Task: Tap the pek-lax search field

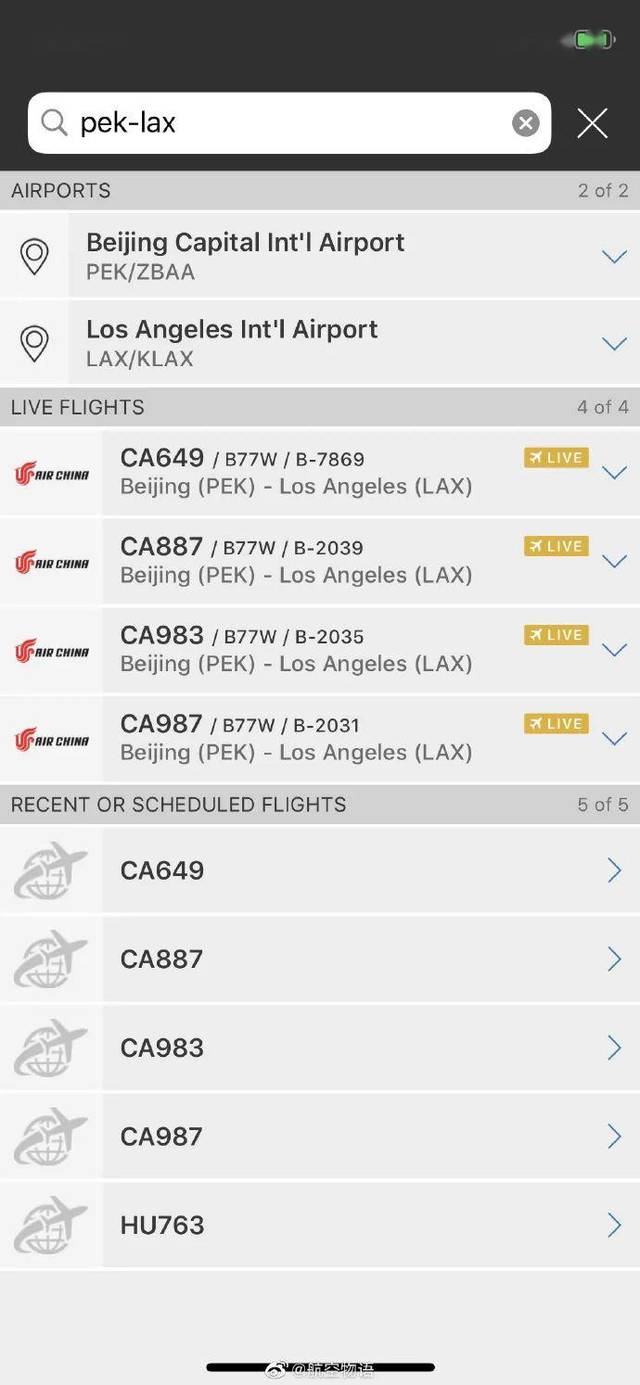Action: tap(280, 123)
